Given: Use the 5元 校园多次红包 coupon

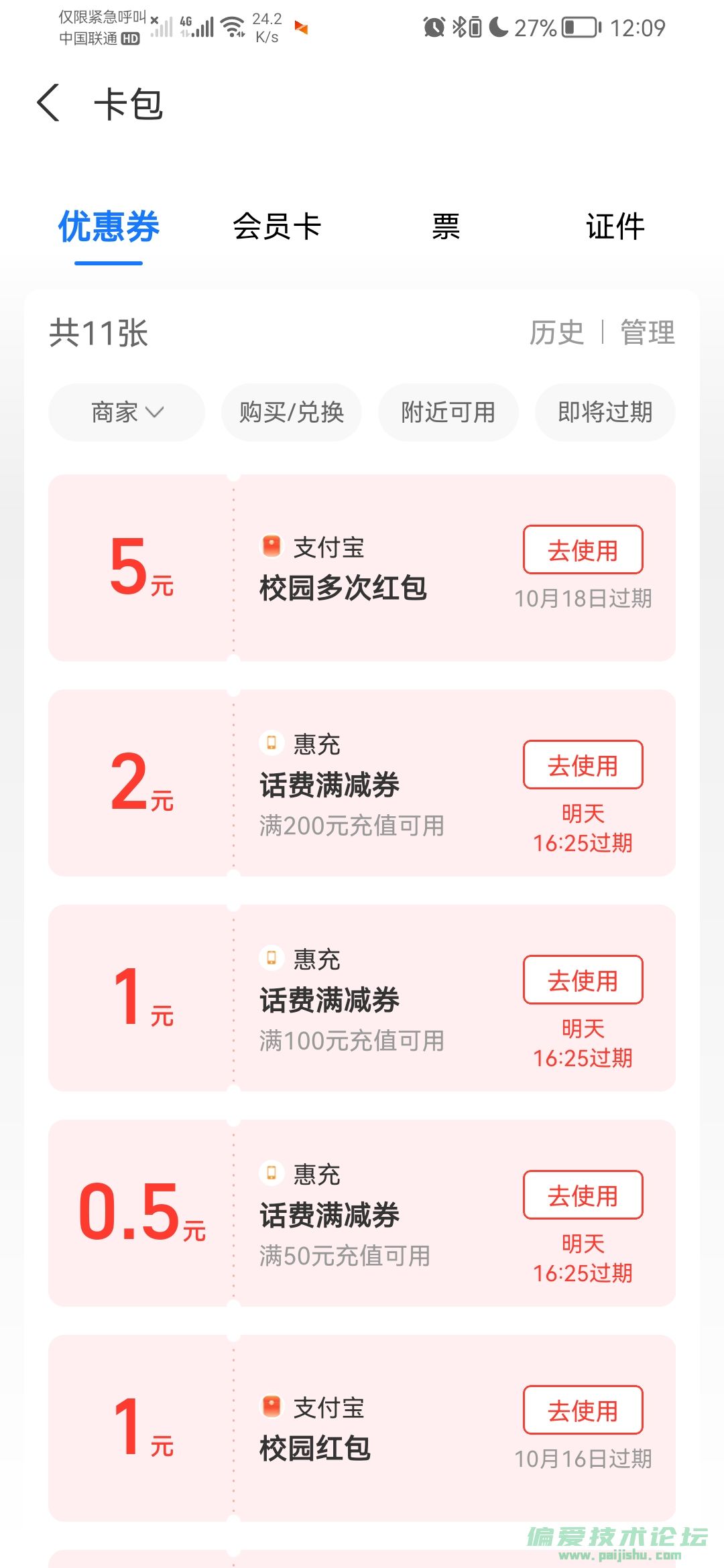Looking at the screenshot, I should click(583, 550).
